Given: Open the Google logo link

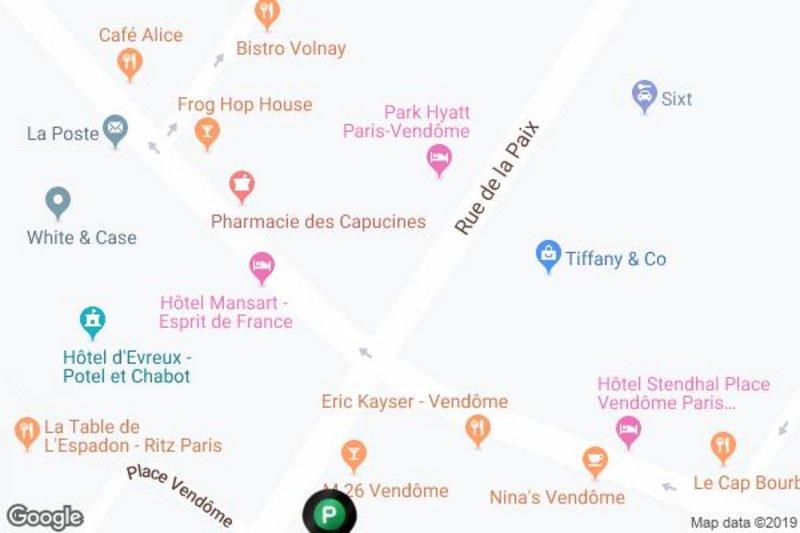Looking at the screenshot, I should 44,516.
